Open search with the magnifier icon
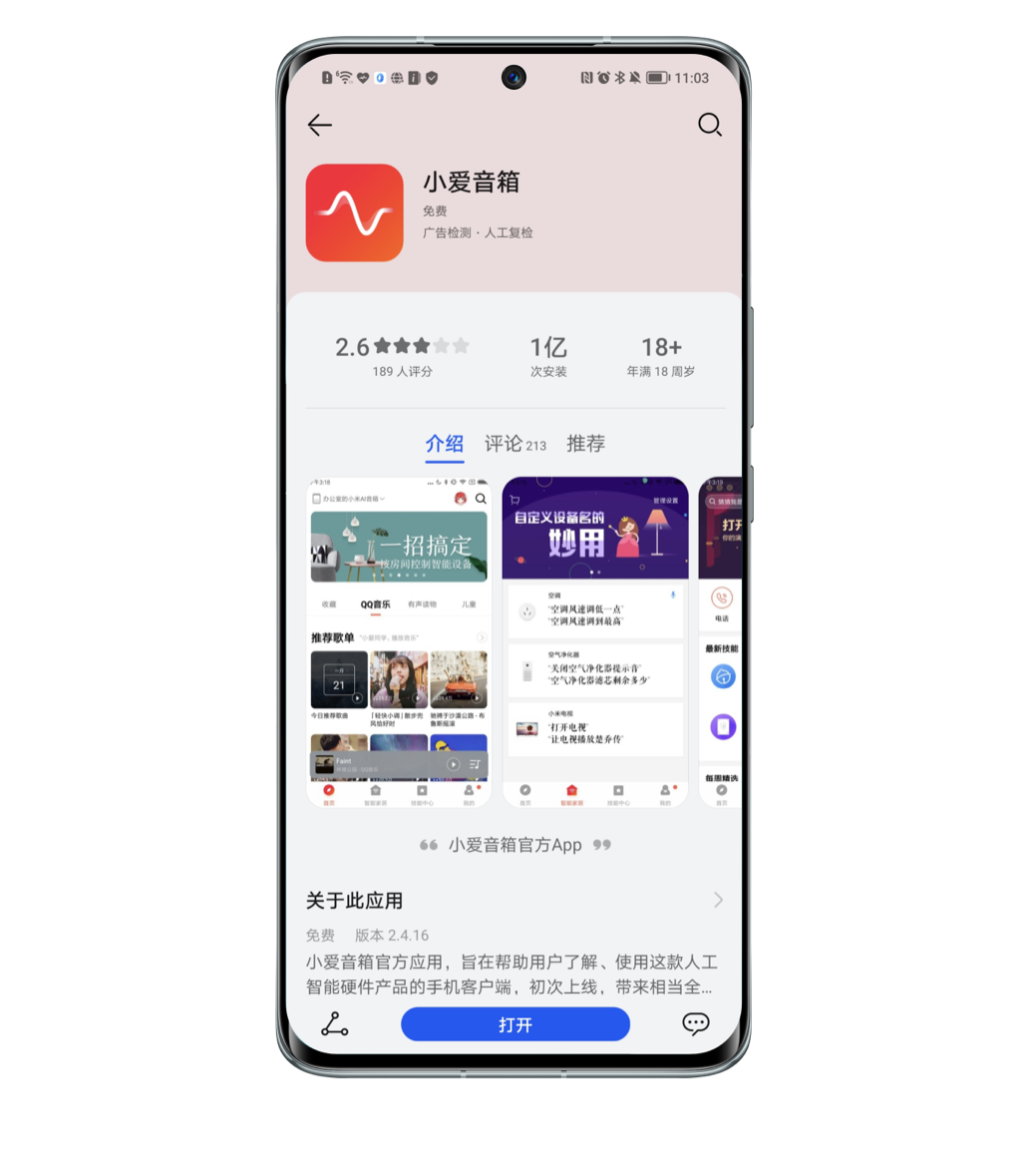 pyautogui.click(x=709, y=125)
